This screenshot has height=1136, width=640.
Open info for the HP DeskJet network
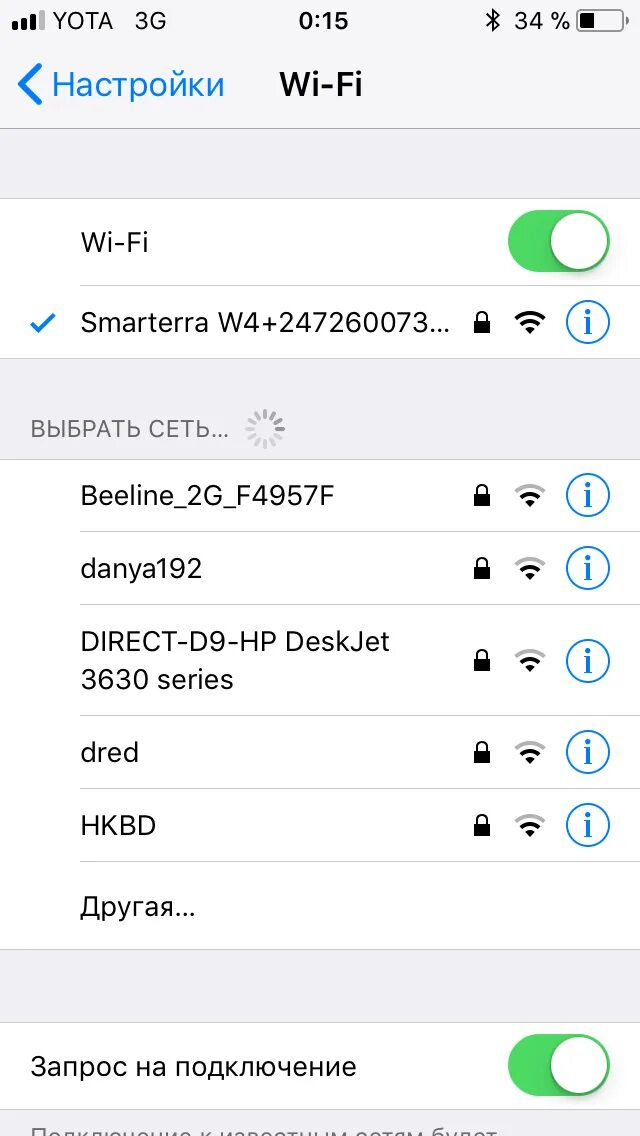pos(587,660)
